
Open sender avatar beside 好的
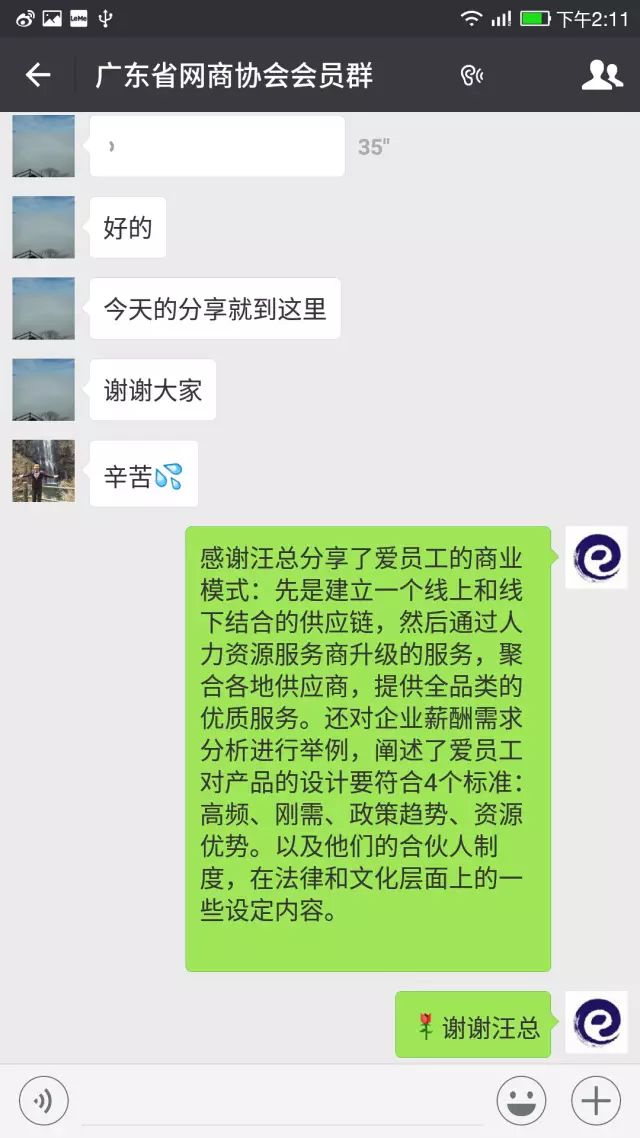(x=44, y=228)
